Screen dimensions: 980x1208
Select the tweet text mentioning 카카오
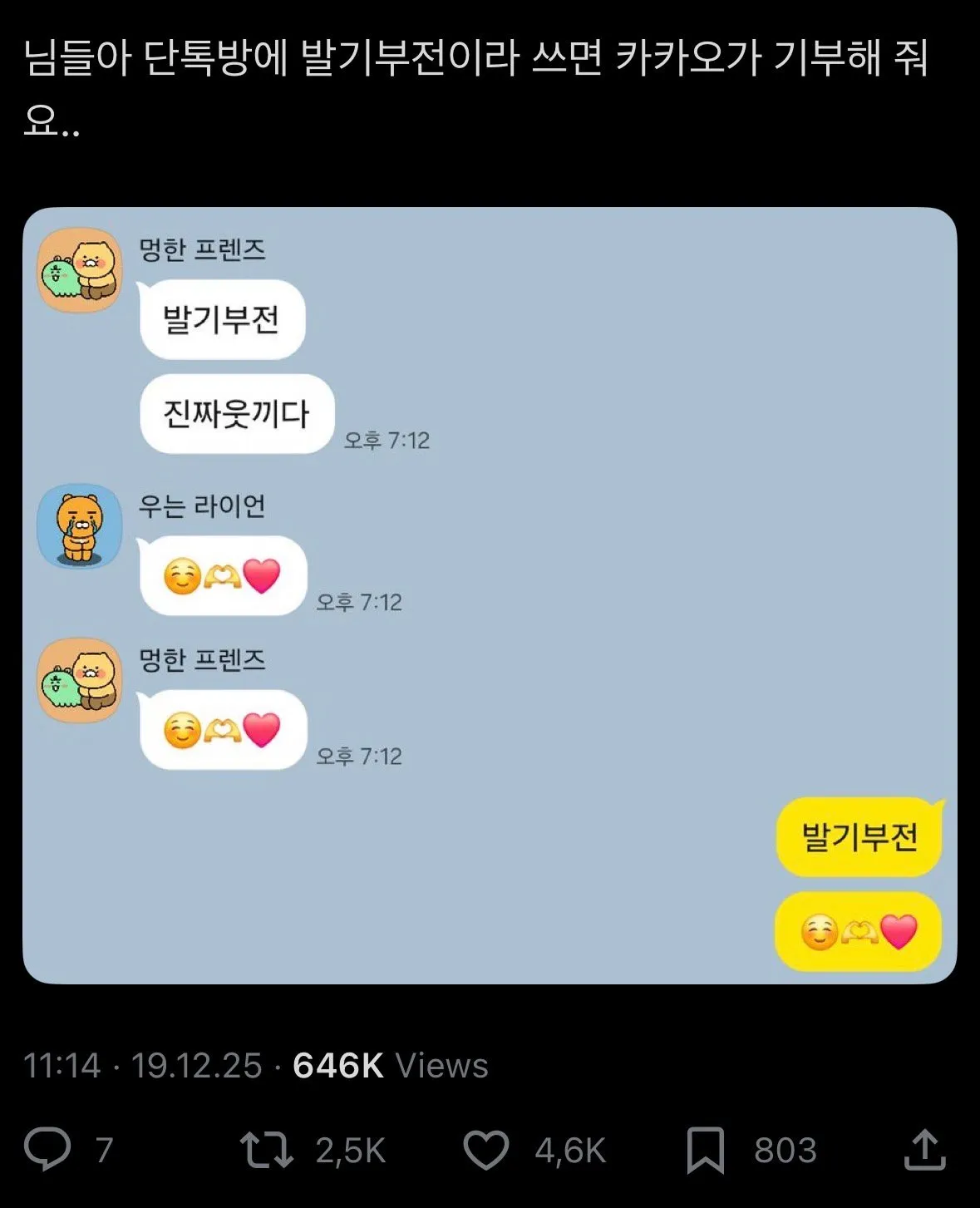point(490,87)
